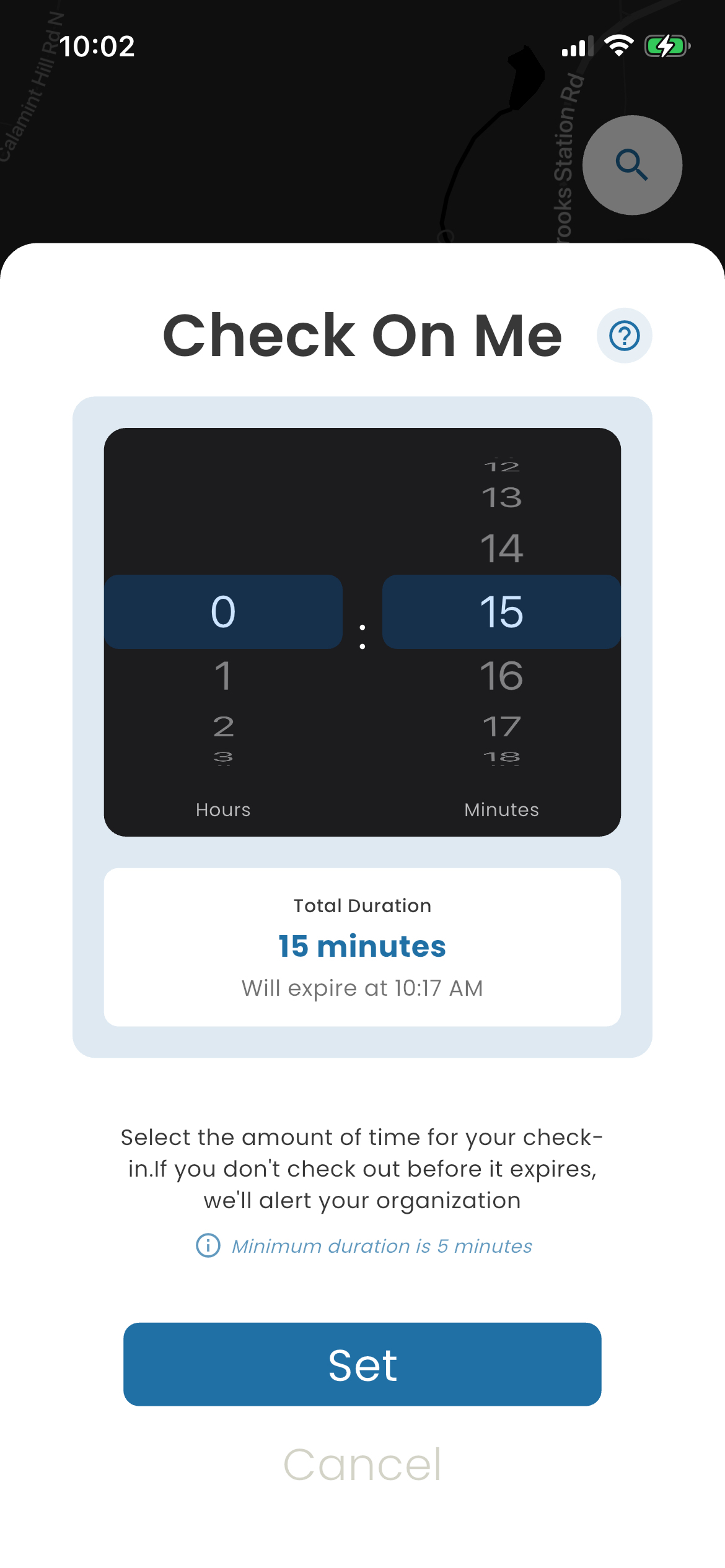
Task: Choose 17 in the Minutes picker
Action: click(501, 726)
